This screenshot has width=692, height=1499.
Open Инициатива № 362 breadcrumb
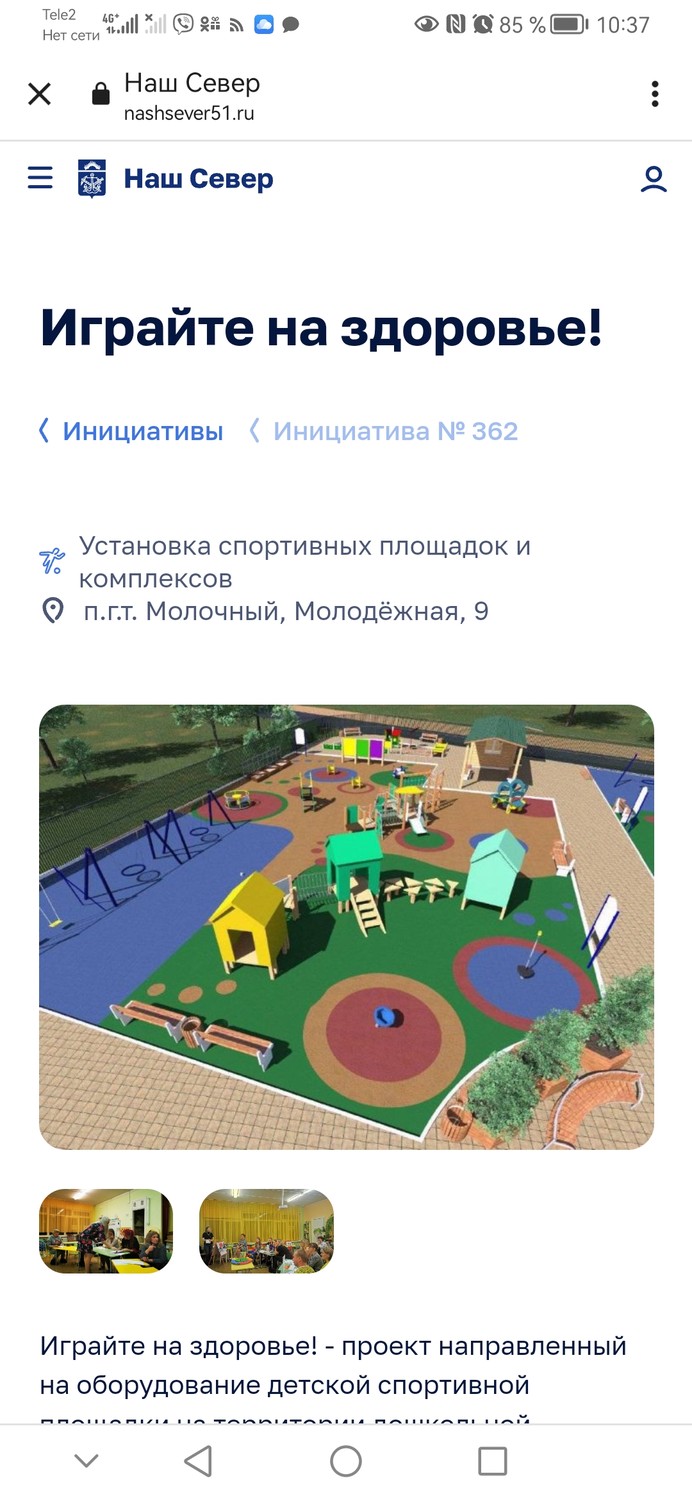(383, 431)
